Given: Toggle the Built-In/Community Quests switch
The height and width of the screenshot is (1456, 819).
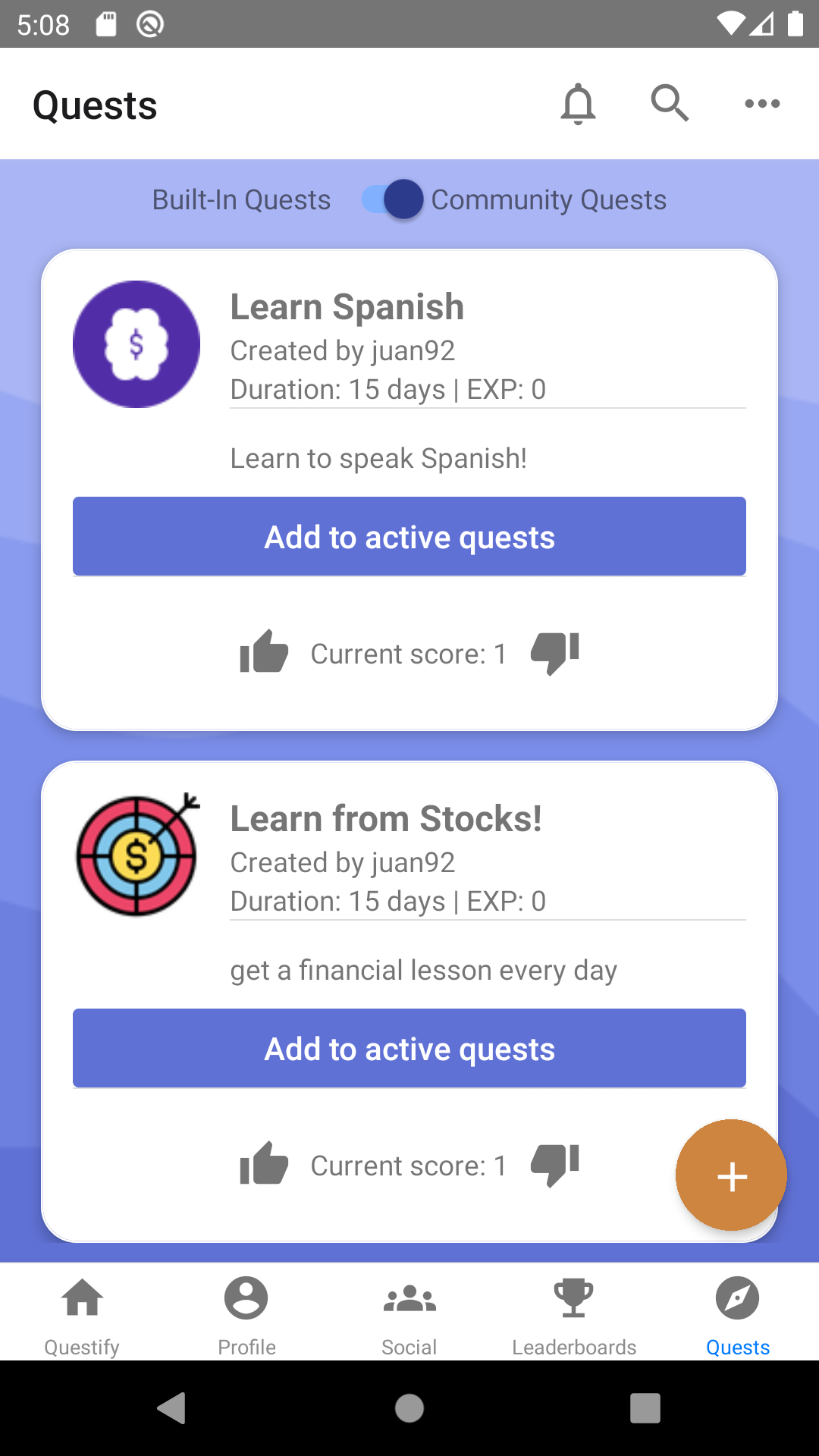Looking at the screenshot, I should (393, 199).
